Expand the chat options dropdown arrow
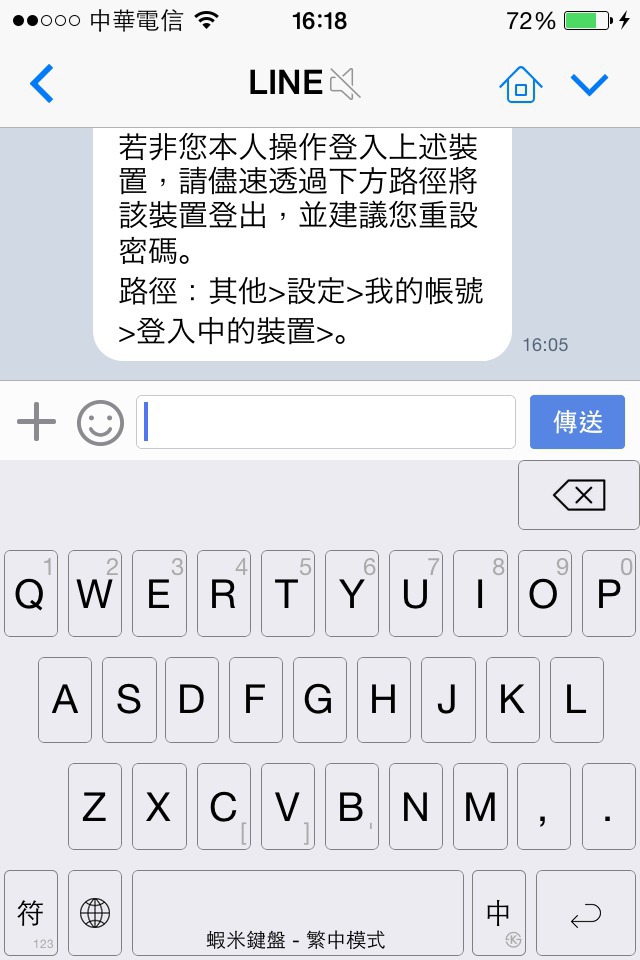Viewport: 640px width, 960px height. 590,84
